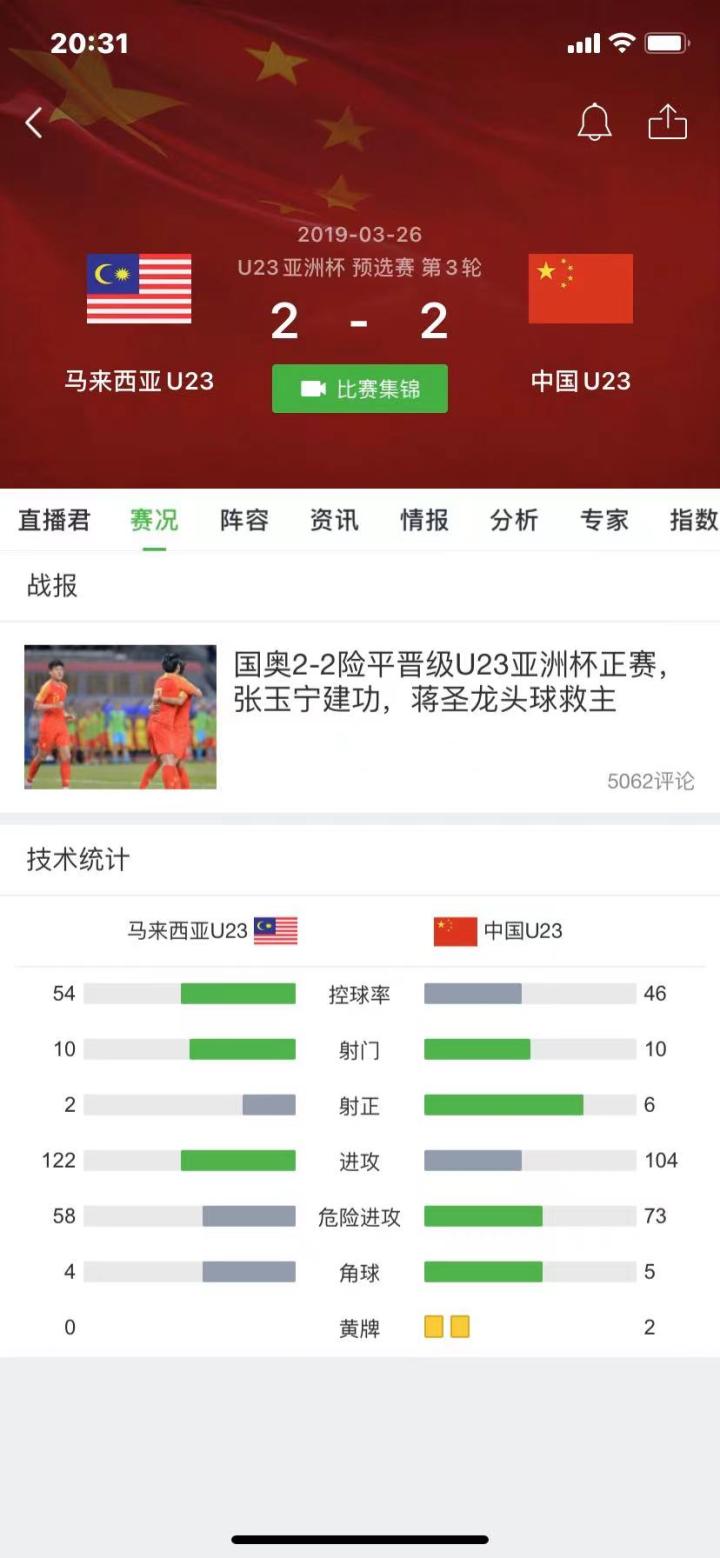Image resolution: width=720 pixels, height=1558 pixels.
Task: Share this match page
Action: click(668, 122)
